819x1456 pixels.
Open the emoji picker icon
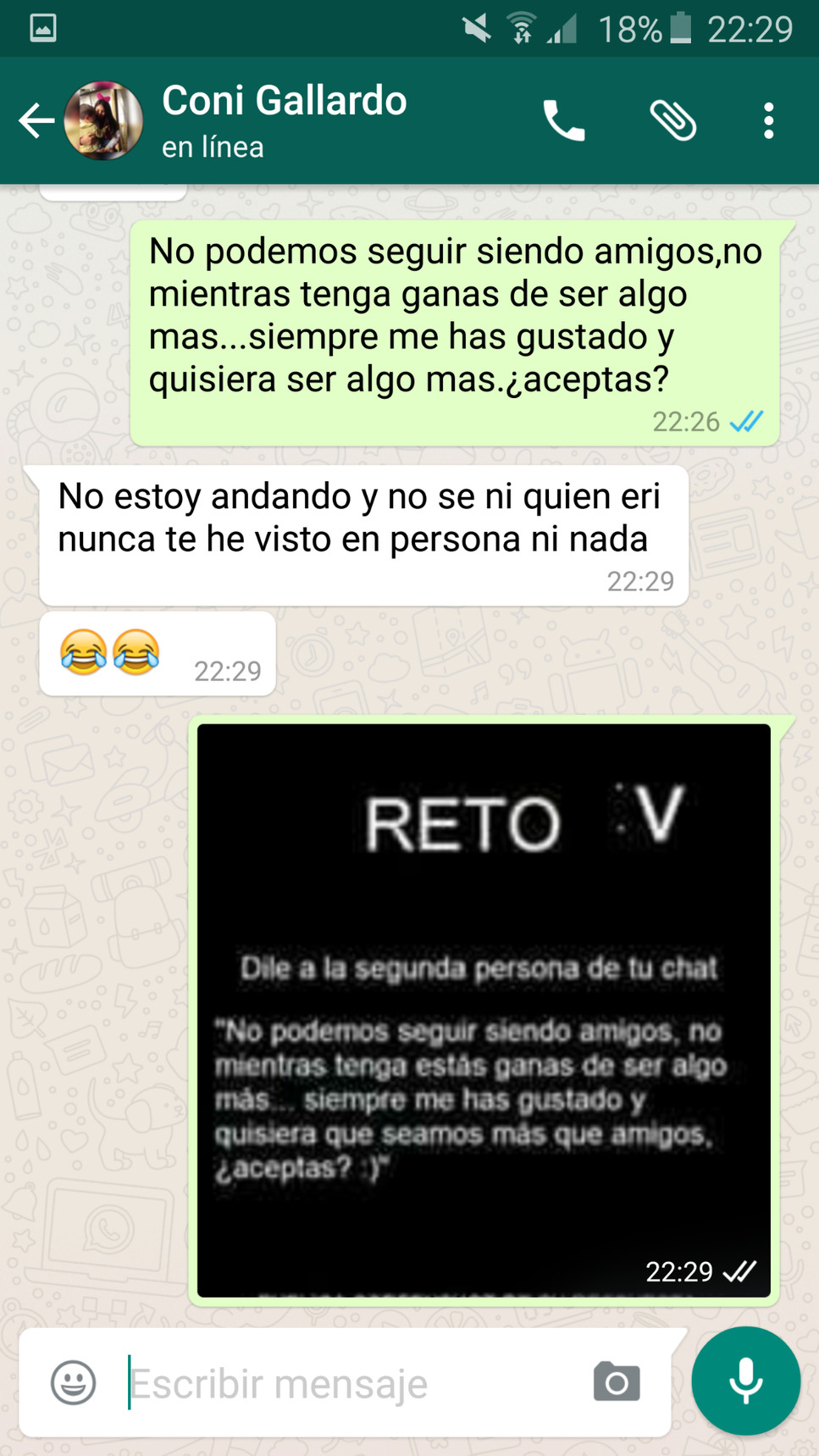coord(72,1381)
